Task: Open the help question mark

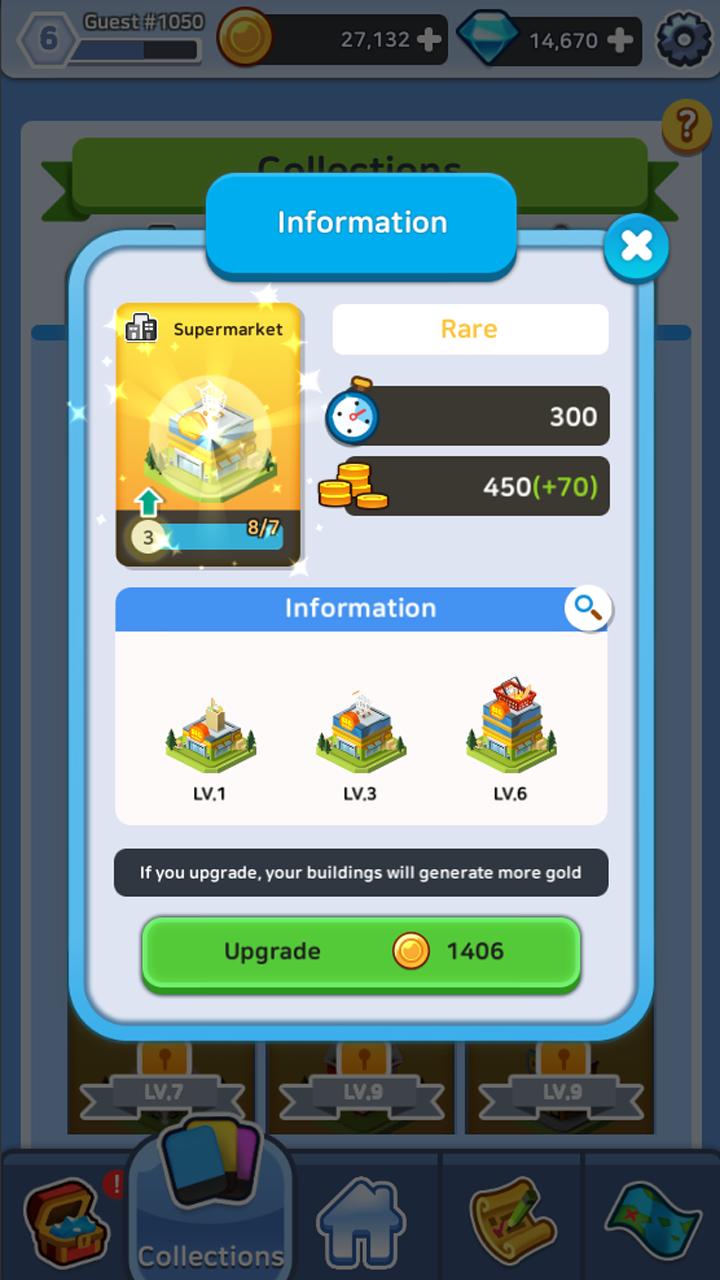Action: 686,127
